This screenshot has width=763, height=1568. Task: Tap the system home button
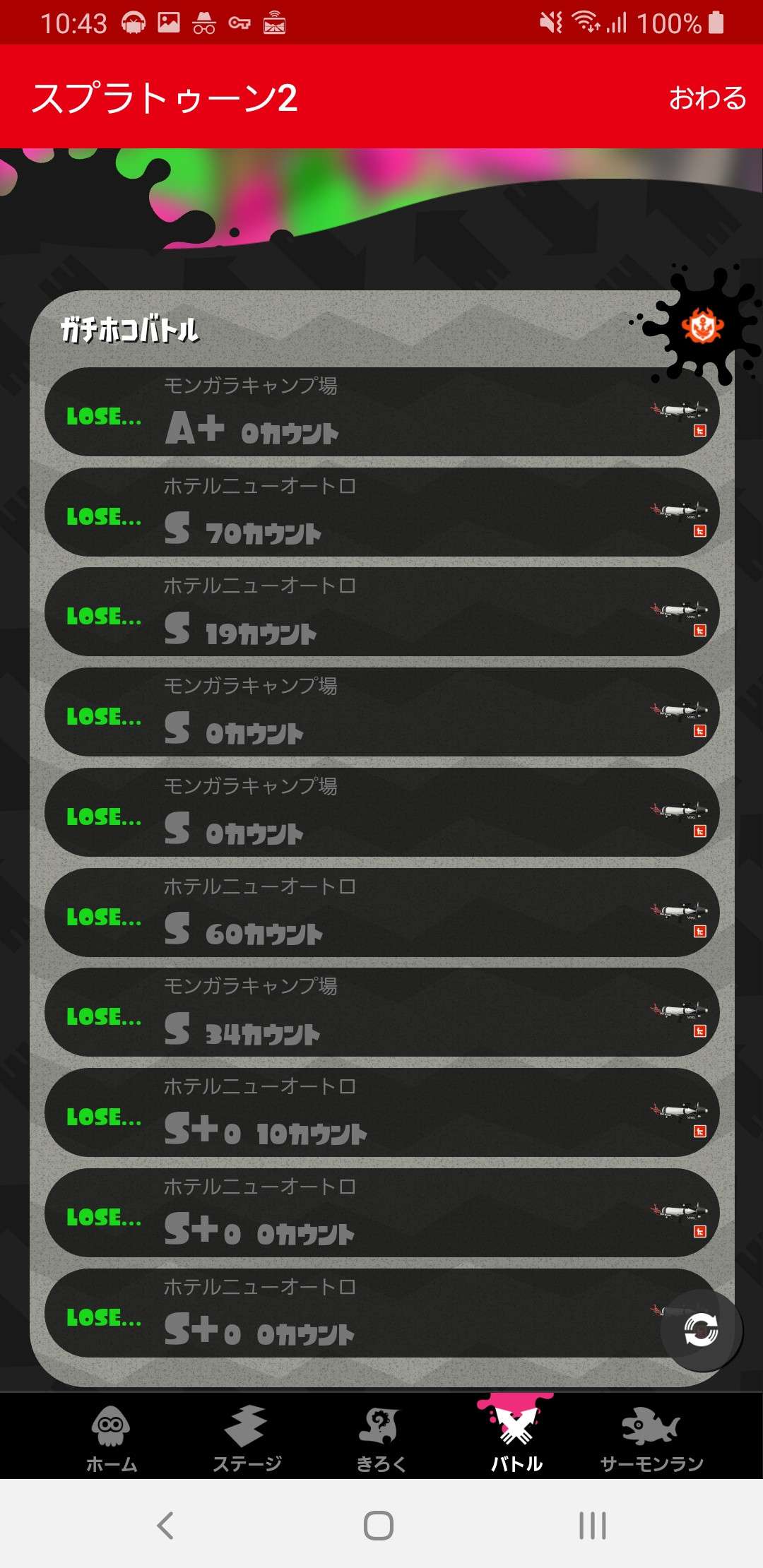click(x=379, y=1526)
